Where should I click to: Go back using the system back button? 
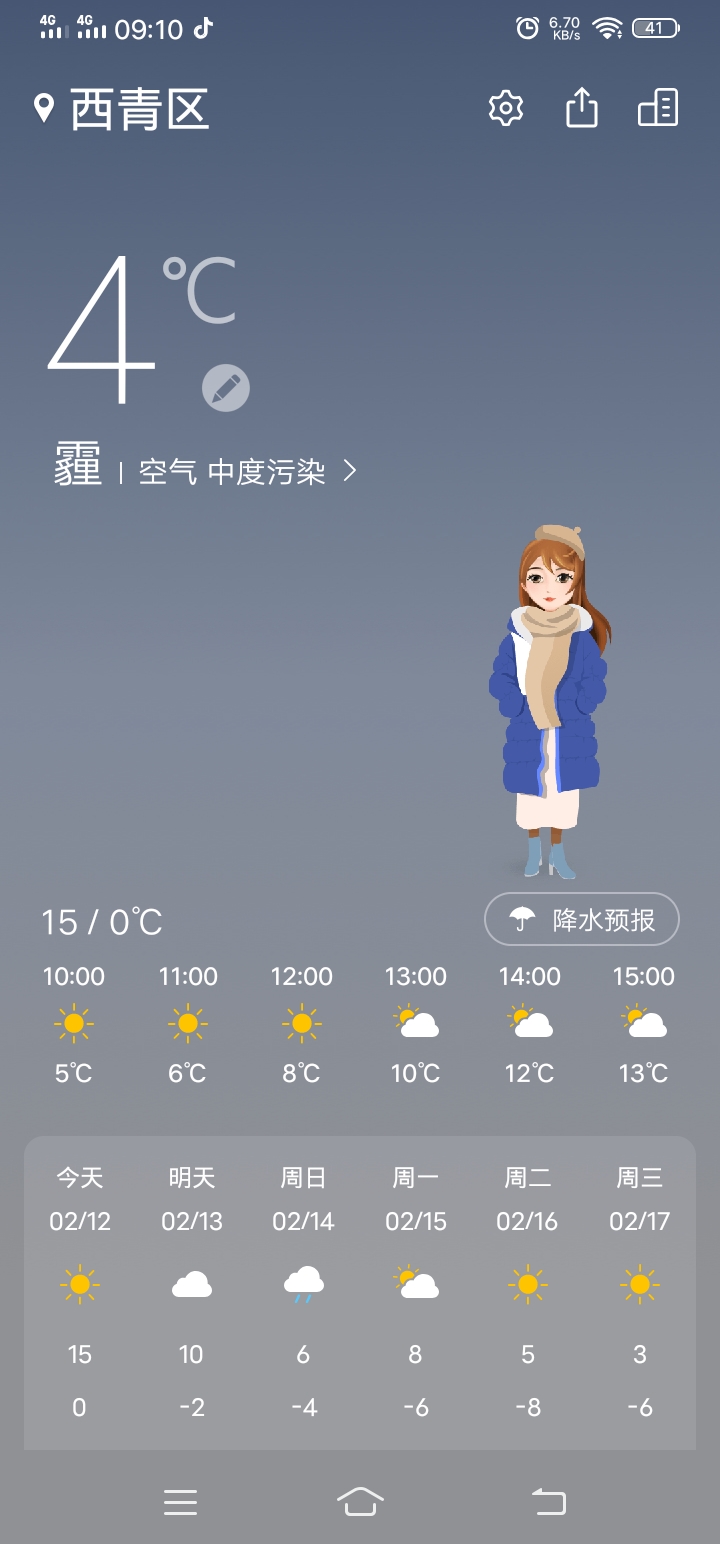click(548, 1501)
